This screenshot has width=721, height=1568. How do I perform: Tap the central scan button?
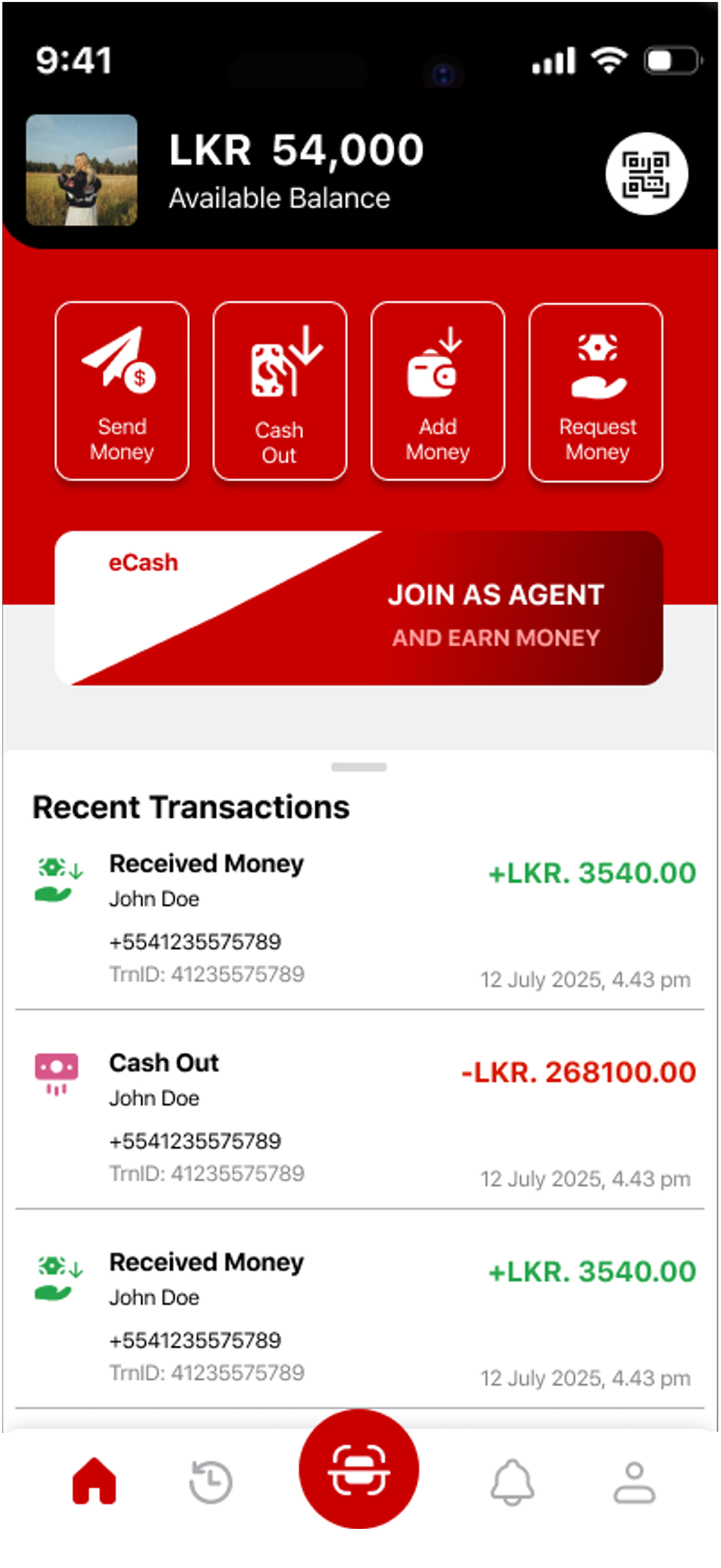(x=359, y=1469)
